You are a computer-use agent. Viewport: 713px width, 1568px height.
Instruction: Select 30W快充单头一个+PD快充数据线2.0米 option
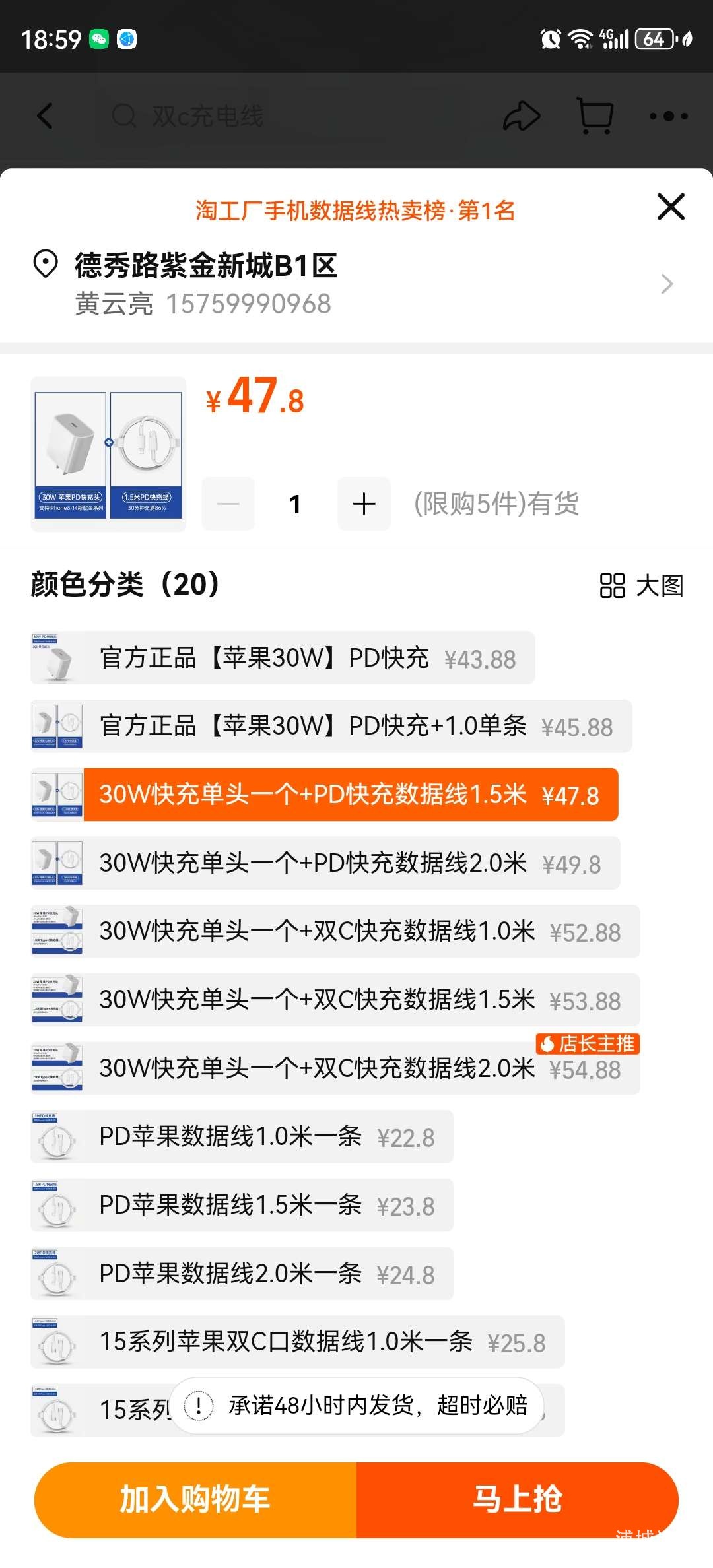pyautogui.click(x=325, y=863)
